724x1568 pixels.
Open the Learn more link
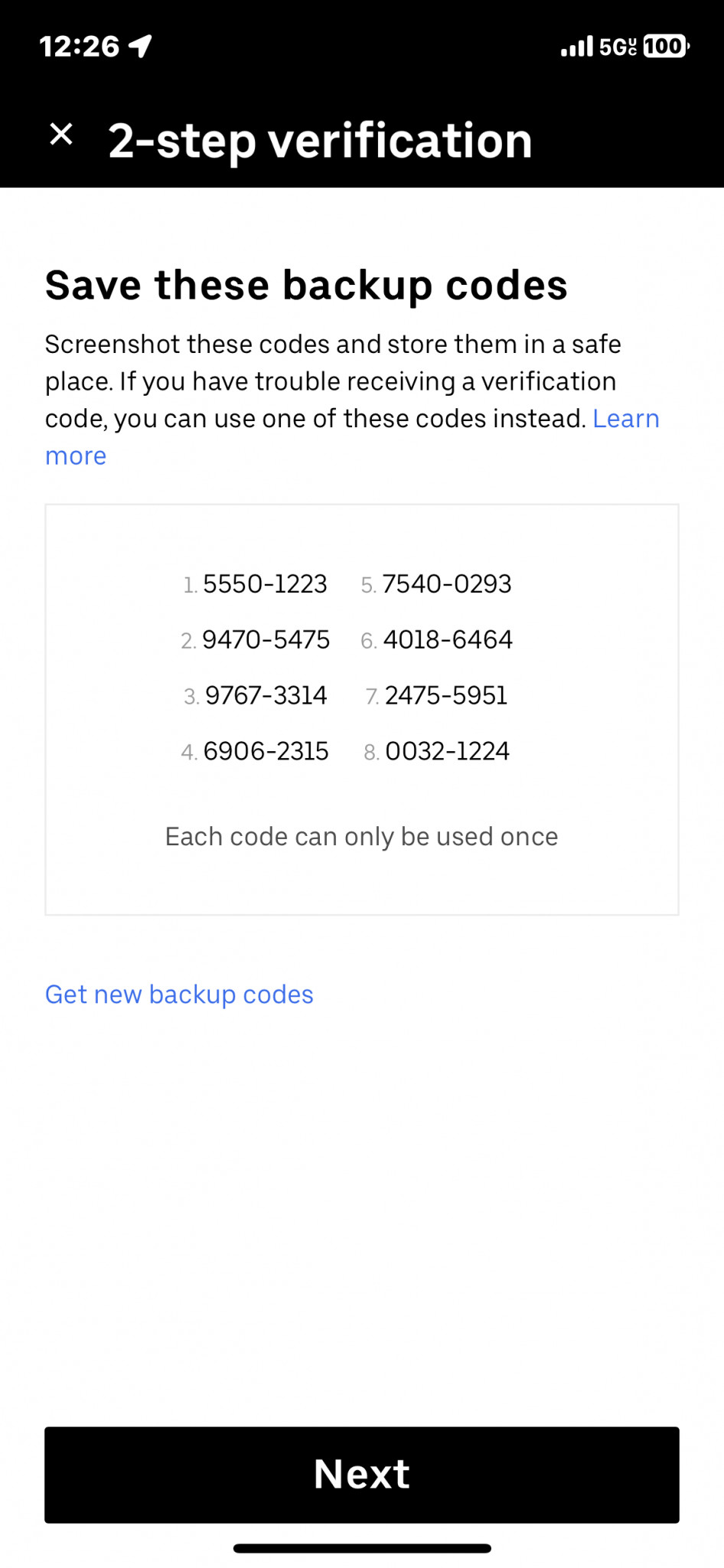(x=625, y=419)
